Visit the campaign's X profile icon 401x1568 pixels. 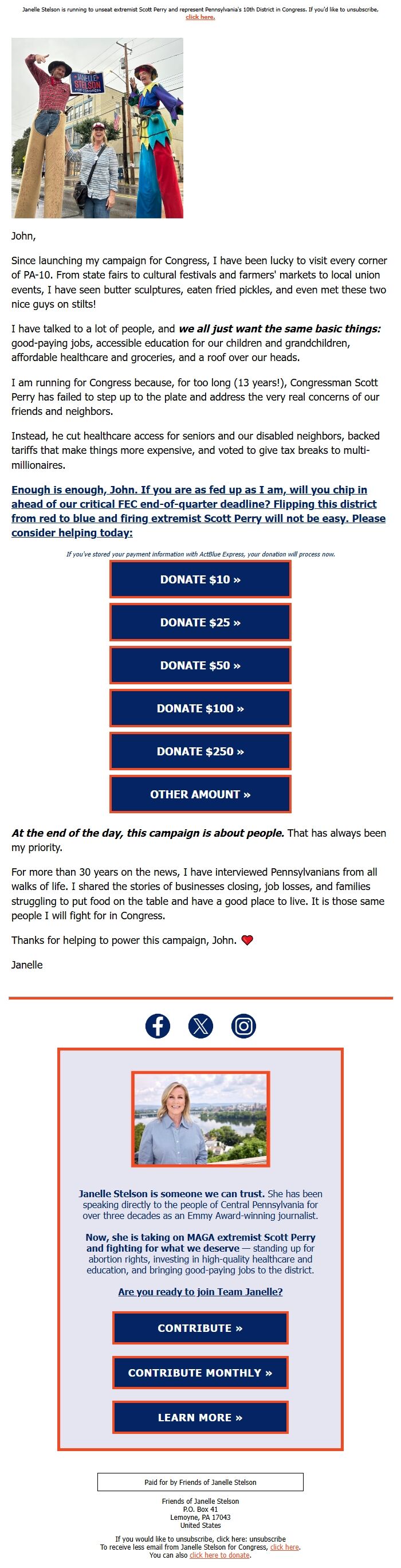[200, 1026]
